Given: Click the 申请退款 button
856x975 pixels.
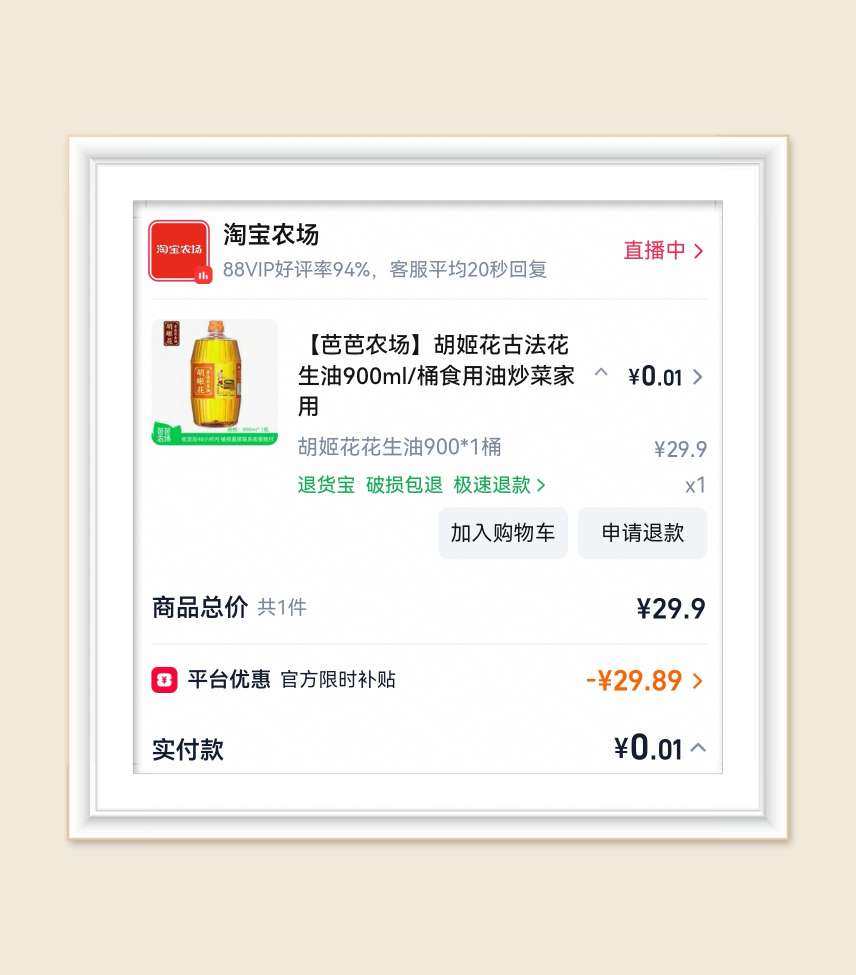Looking at the screenshot, I should click(642, 533).
